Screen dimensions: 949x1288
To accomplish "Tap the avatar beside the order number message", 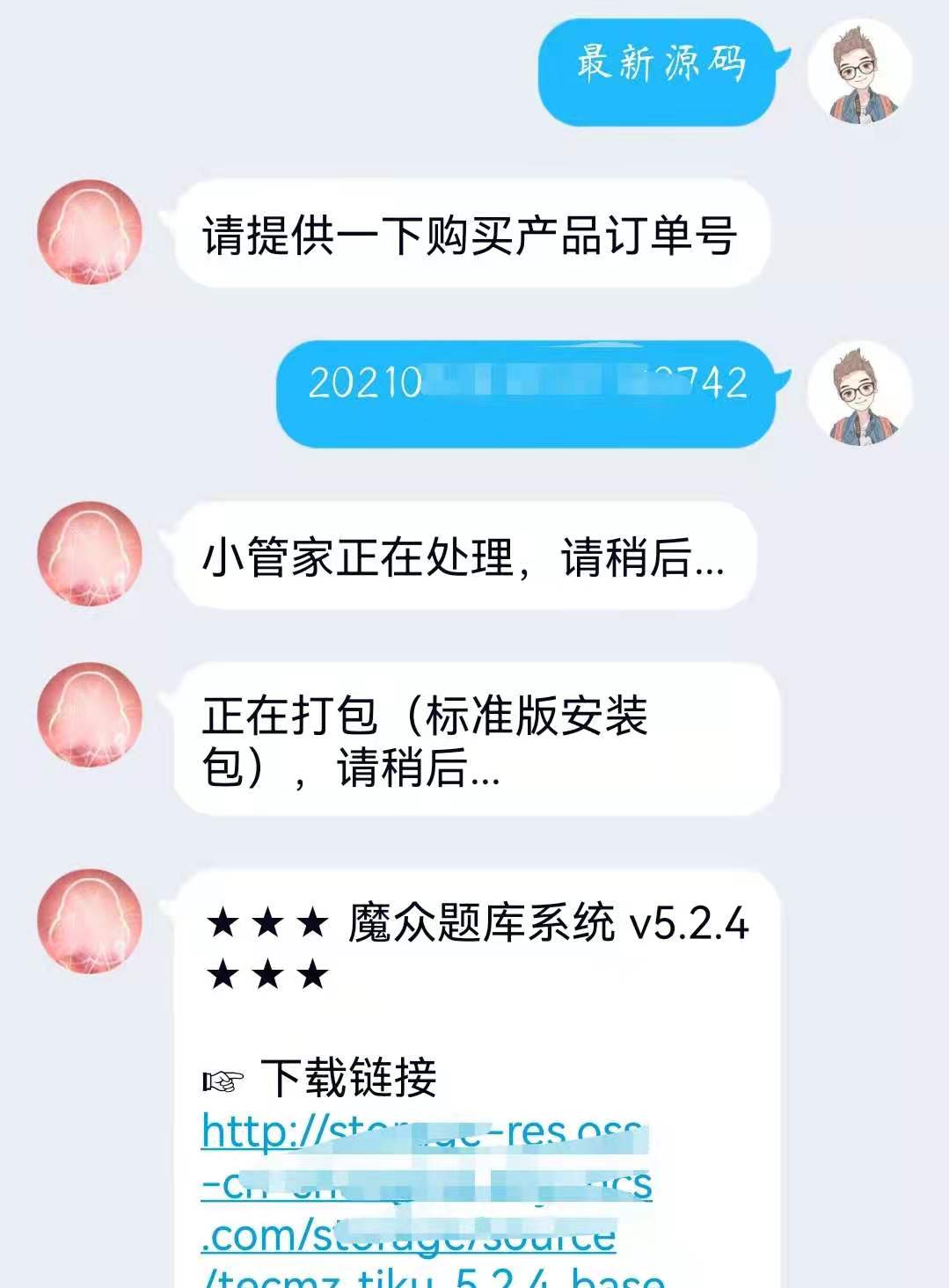I will point(860,393).
